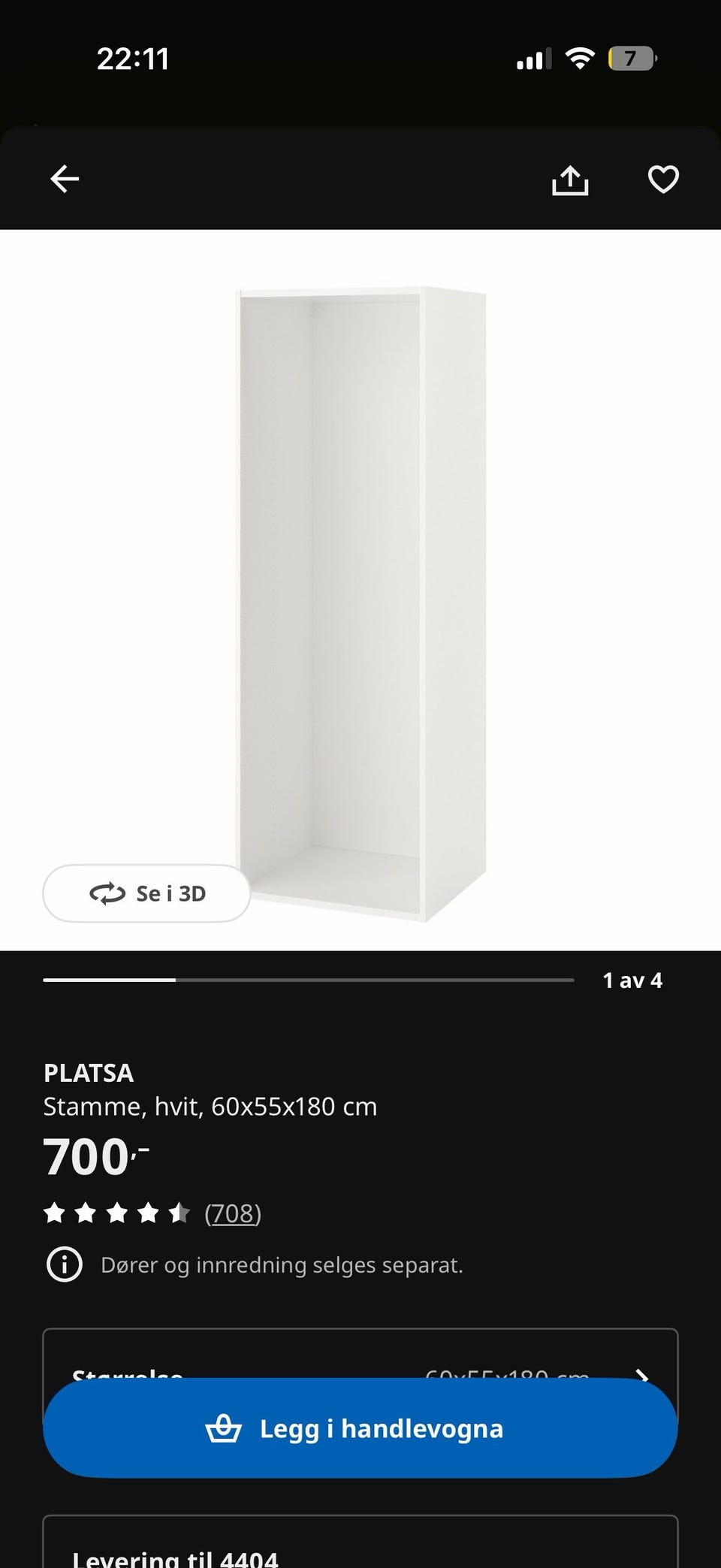This screenshot has height=1568, width=721.
Task: Open the Se i 3D view
Action: click(x=146, y=893)
